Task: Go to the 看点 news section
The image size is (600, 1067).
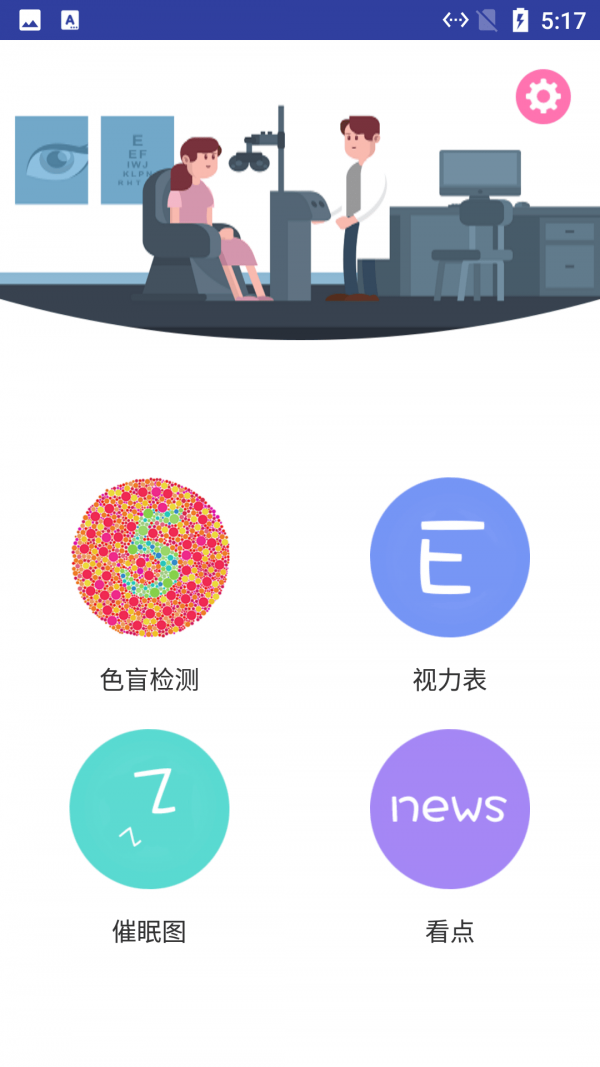Action: point(449,808)
